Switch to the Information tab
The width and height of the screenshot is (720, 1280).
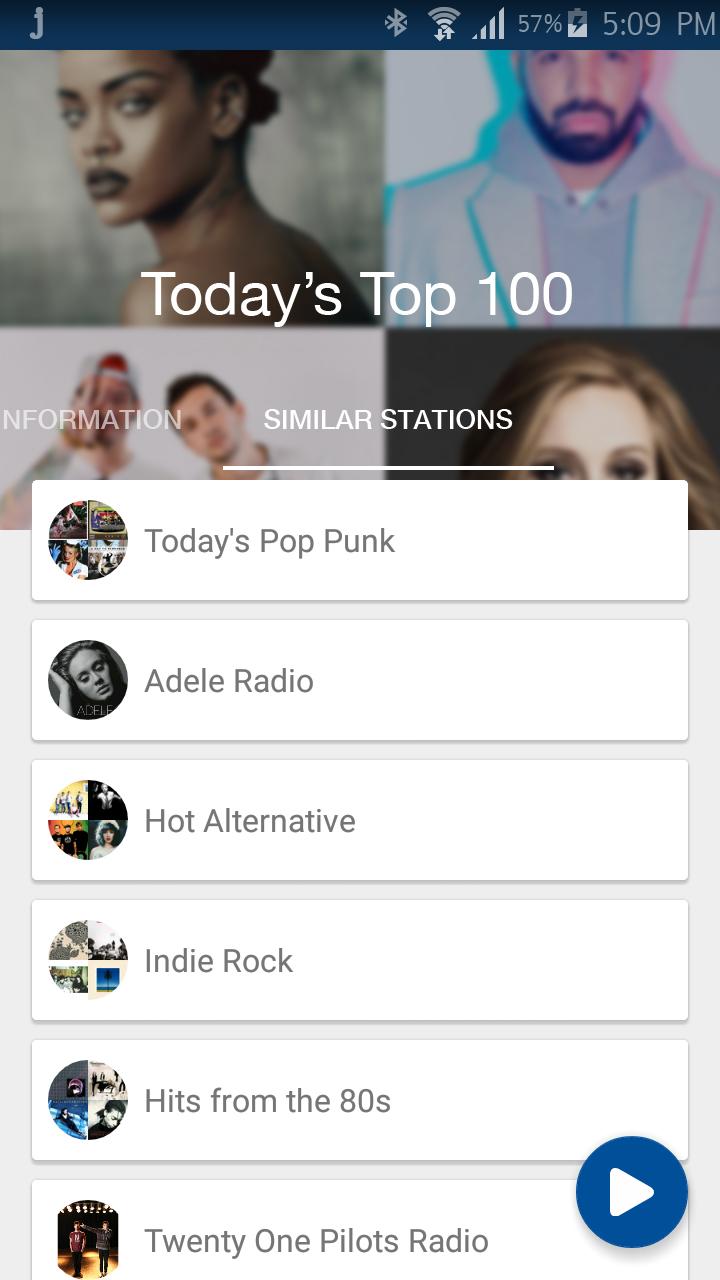(92, 420)
